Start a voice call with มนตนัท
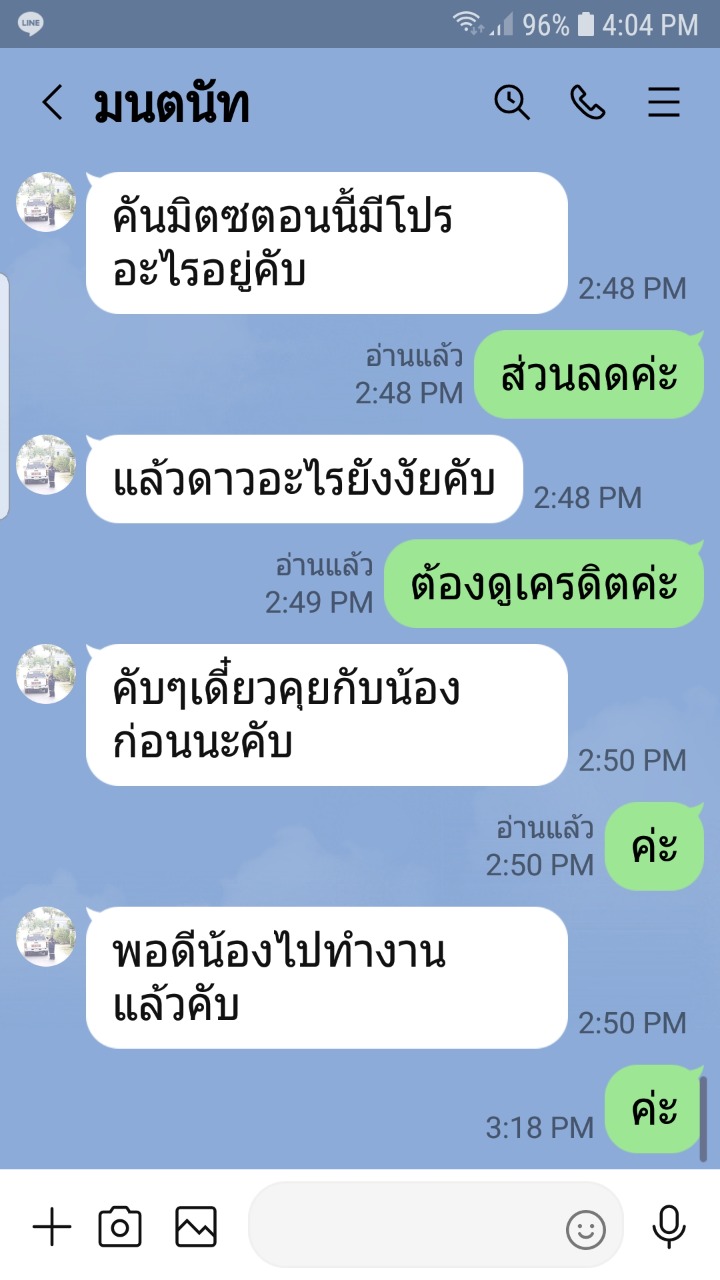 coord(588,102)
